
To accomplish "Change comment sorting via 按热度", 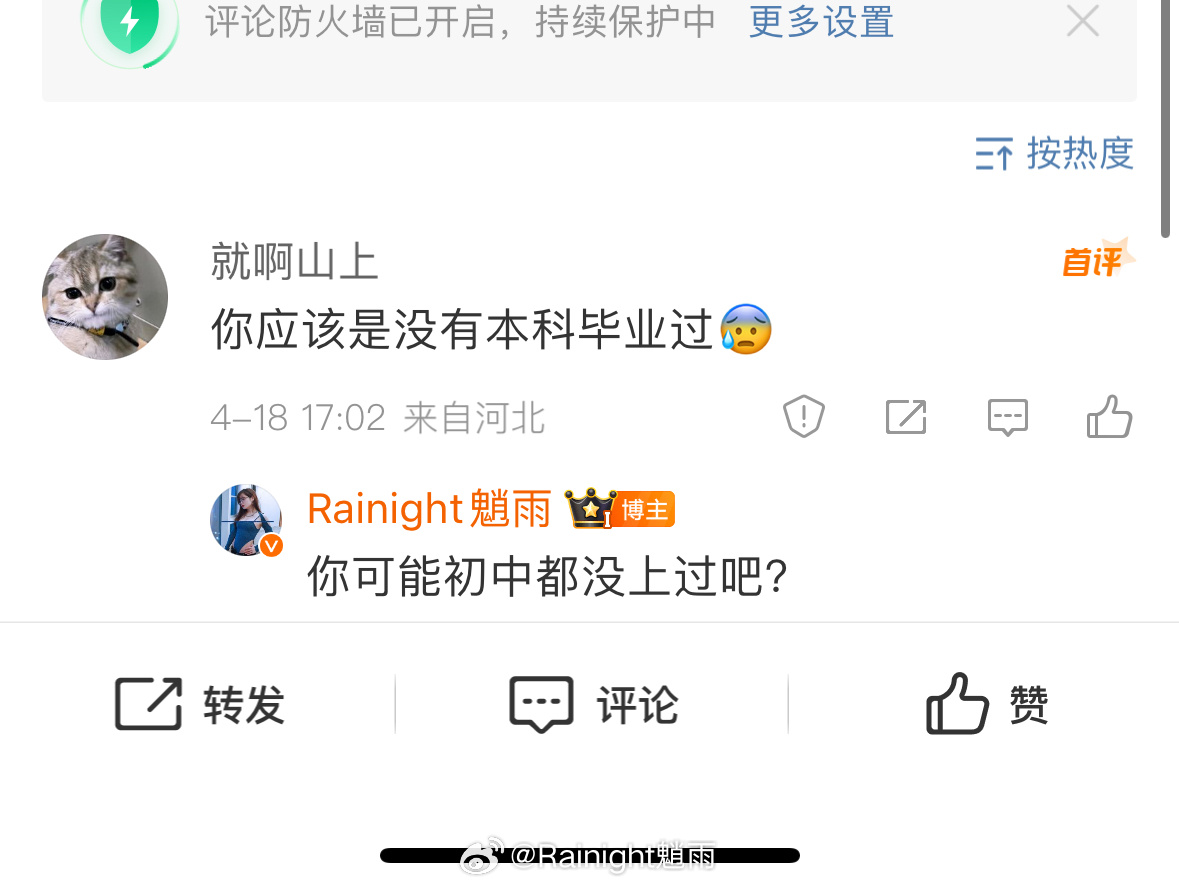I will pyautogui.click(x=1055, y=154).
